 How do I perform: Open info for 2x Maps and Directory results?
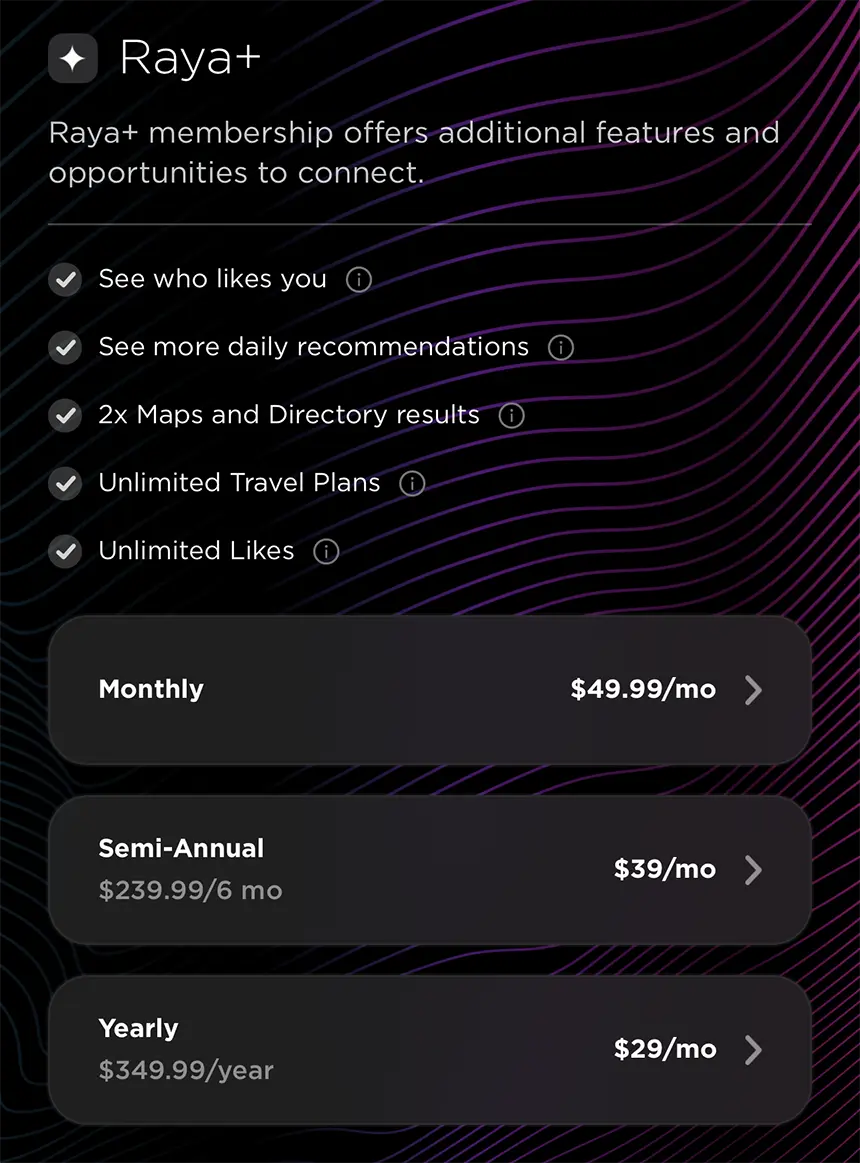511,416
